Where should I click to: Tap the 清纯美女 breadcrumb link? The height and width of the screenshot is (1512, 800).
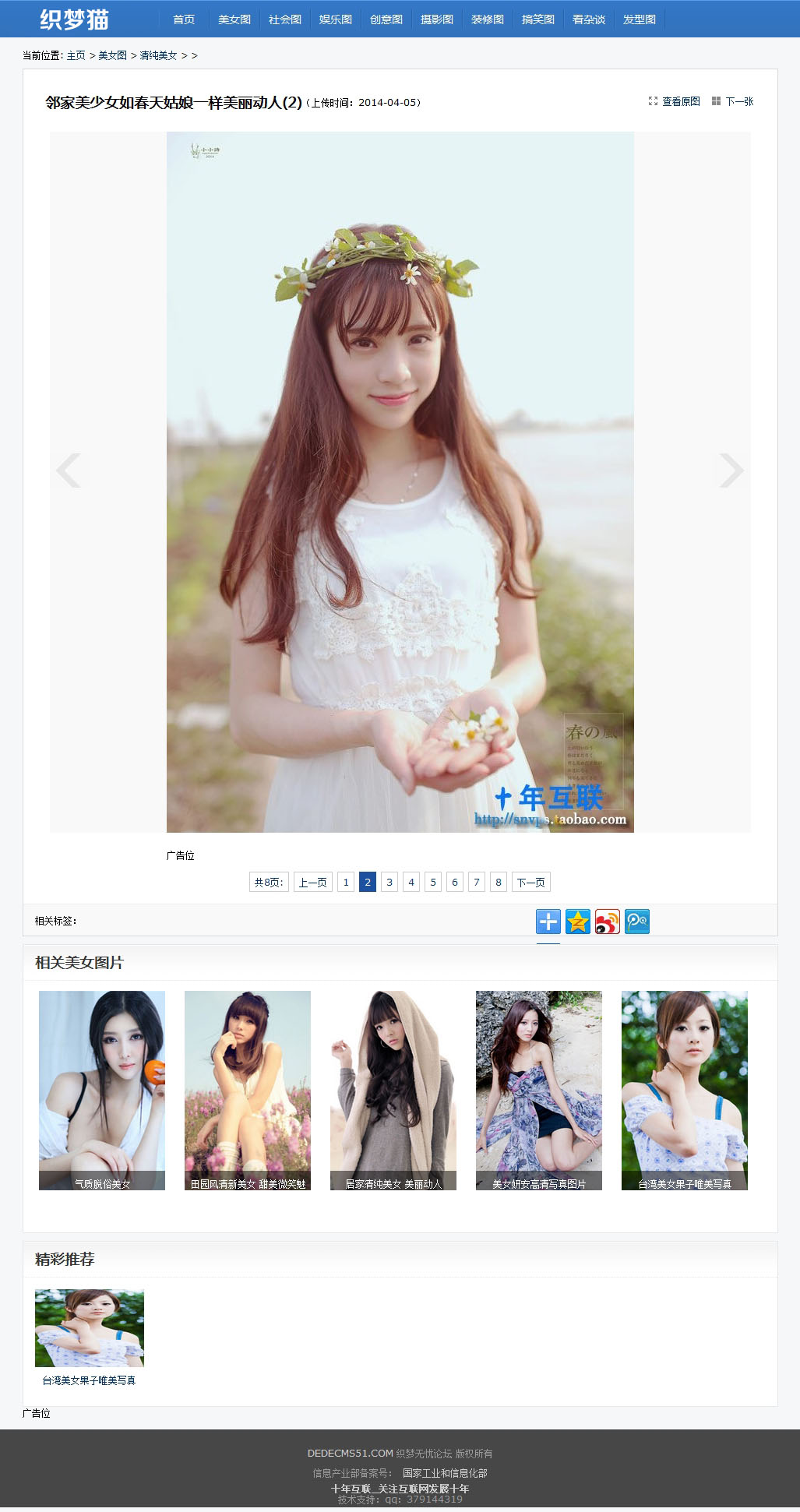(x=158, y=55)
